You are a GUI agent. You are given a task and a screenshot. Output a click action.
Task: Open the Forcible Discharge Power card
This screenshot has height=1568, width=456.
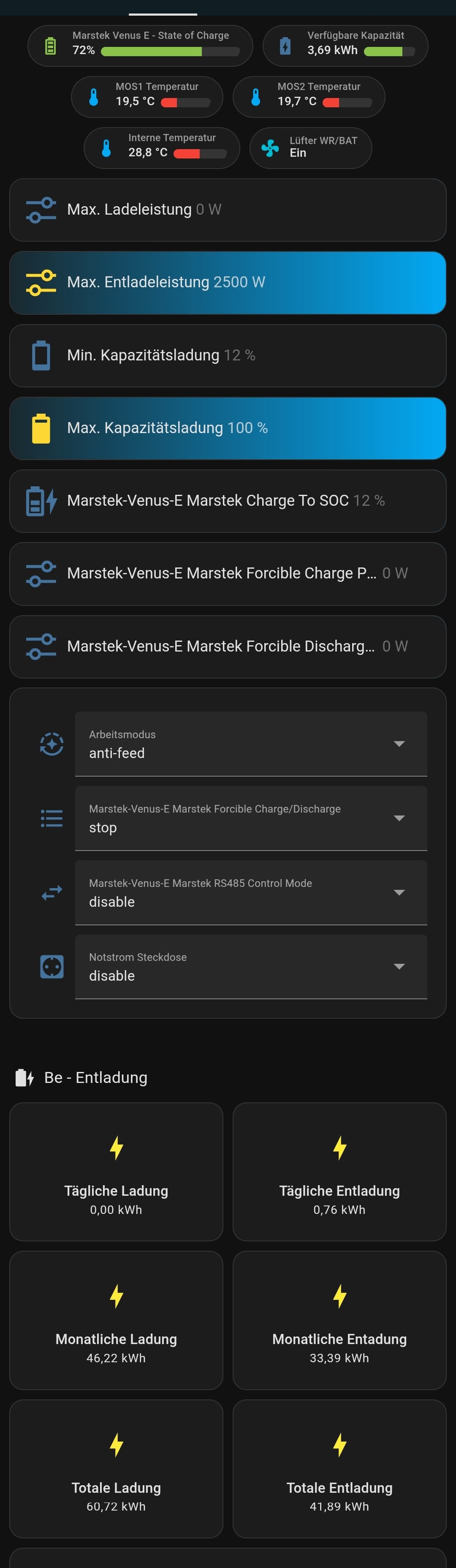[228, 646]
